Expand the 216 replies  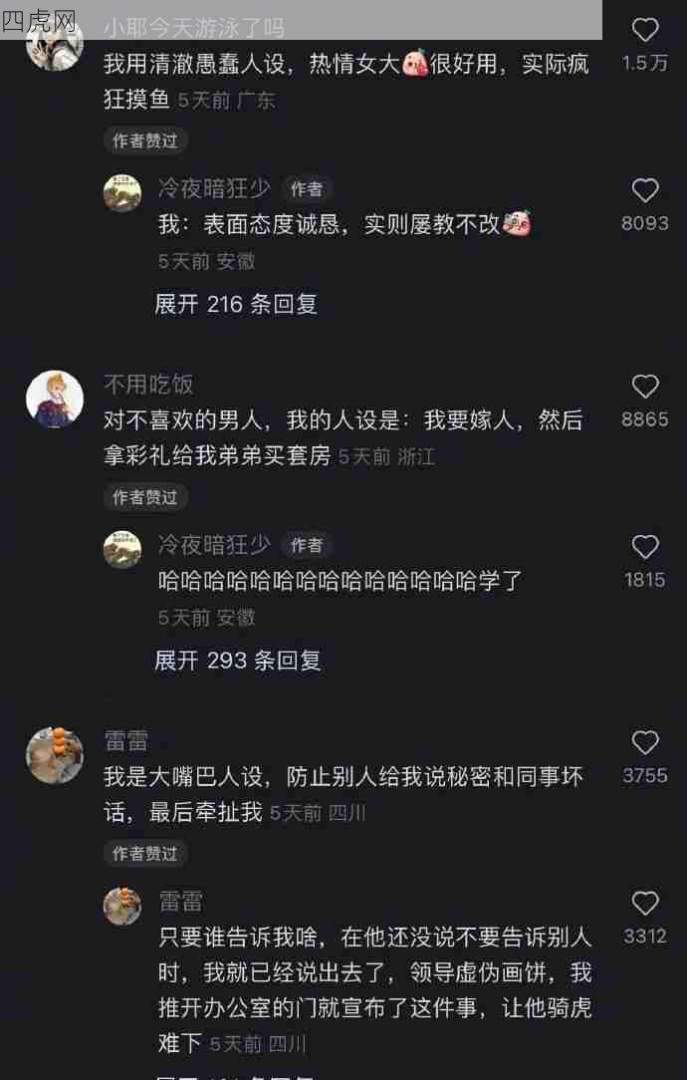point(236,304)
